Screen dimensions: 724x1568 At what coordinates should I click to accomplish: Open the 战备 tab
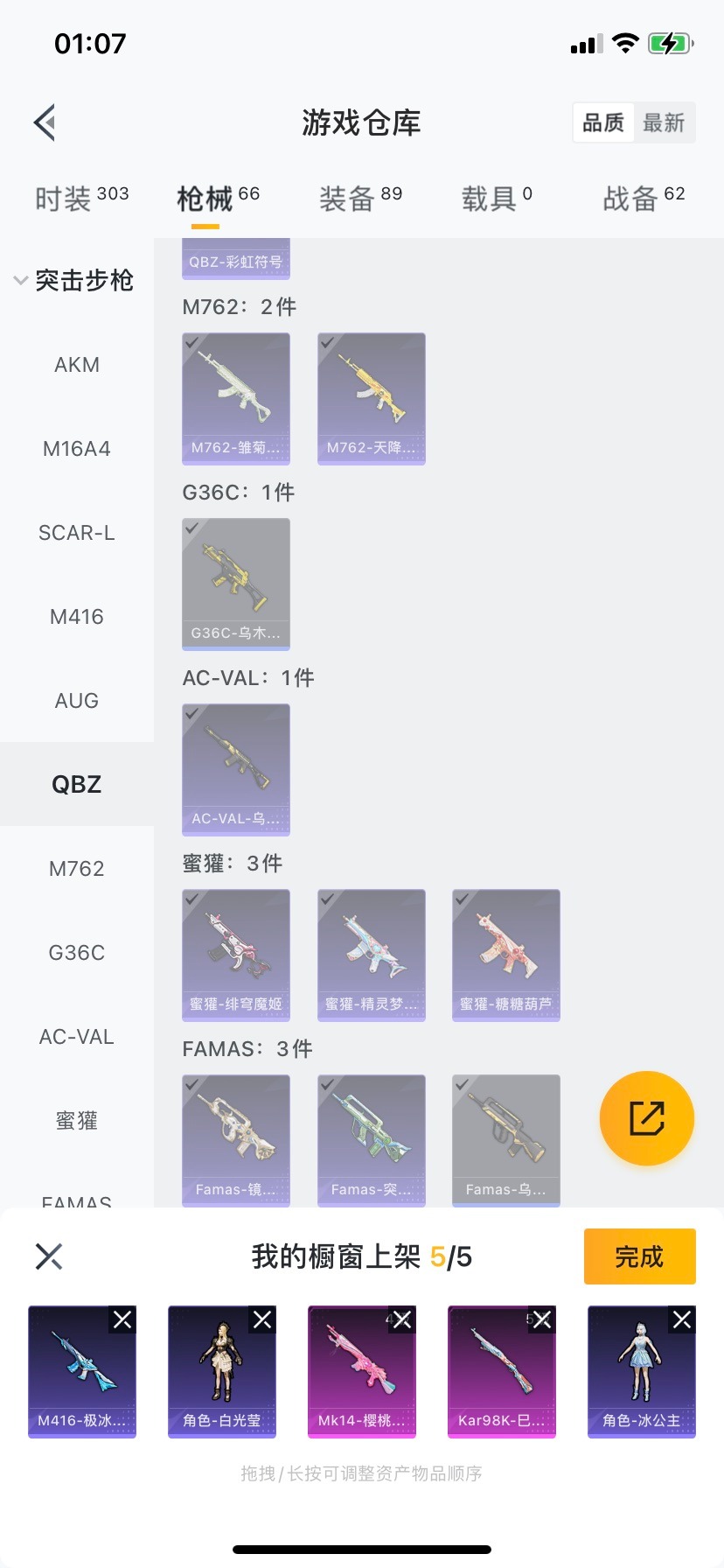[x=644, y=199]
